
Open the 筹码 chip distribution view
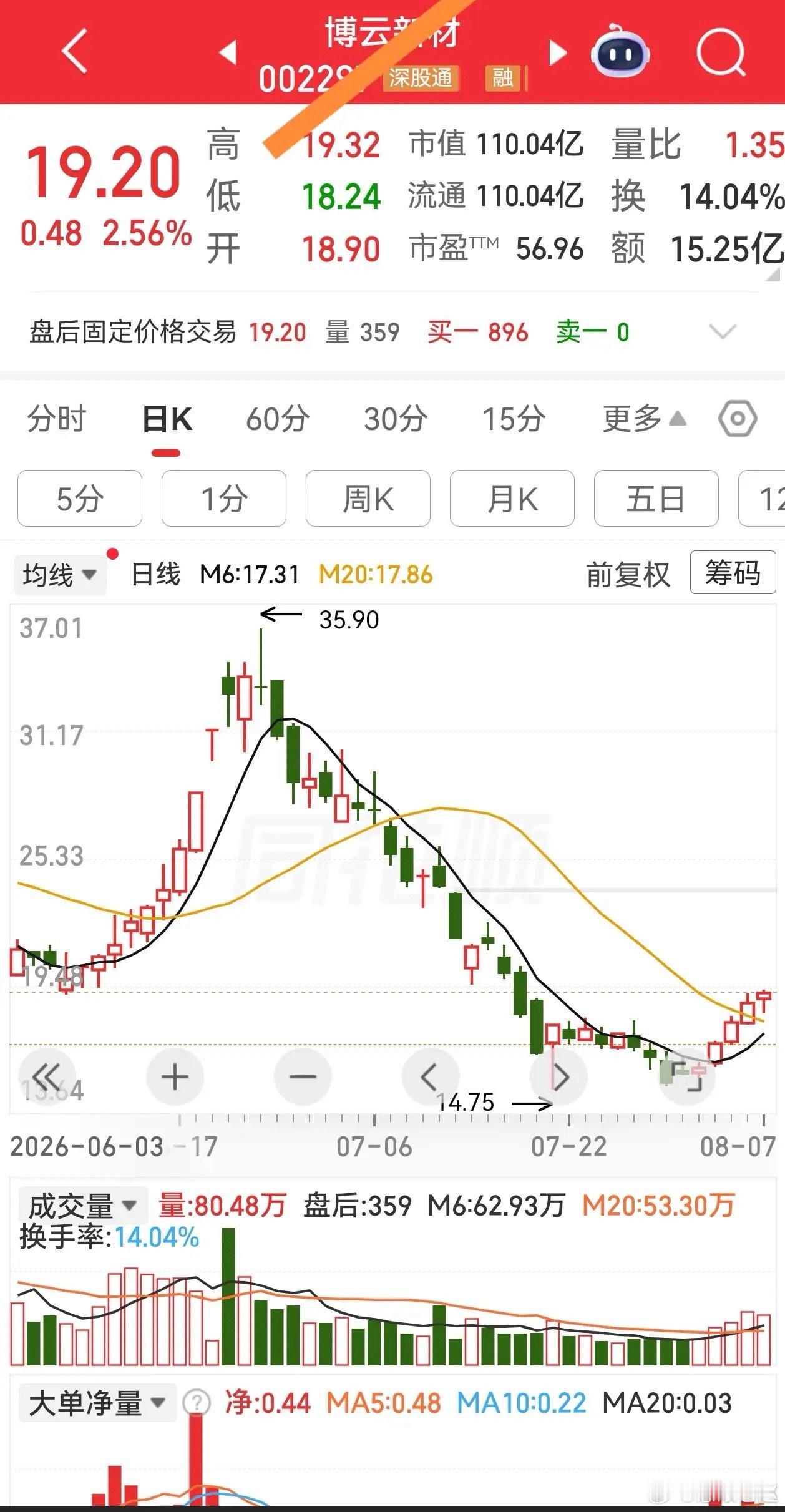pyautogui.click(x=733, y=572)
